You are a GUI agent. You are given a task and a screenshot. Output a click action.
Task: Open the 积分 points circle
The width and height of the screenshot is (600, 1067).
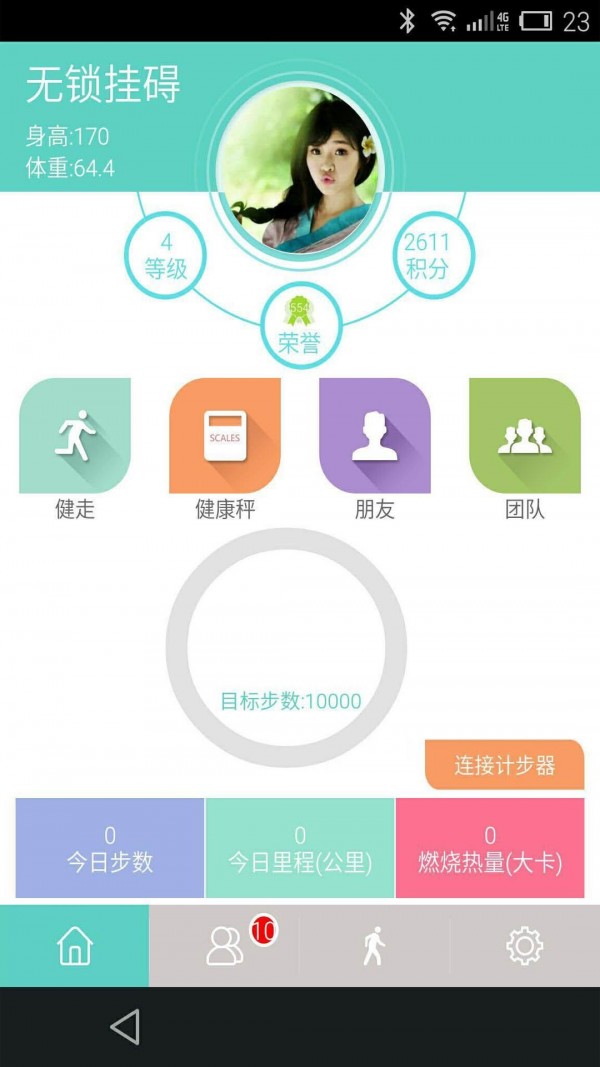(427, 256)
